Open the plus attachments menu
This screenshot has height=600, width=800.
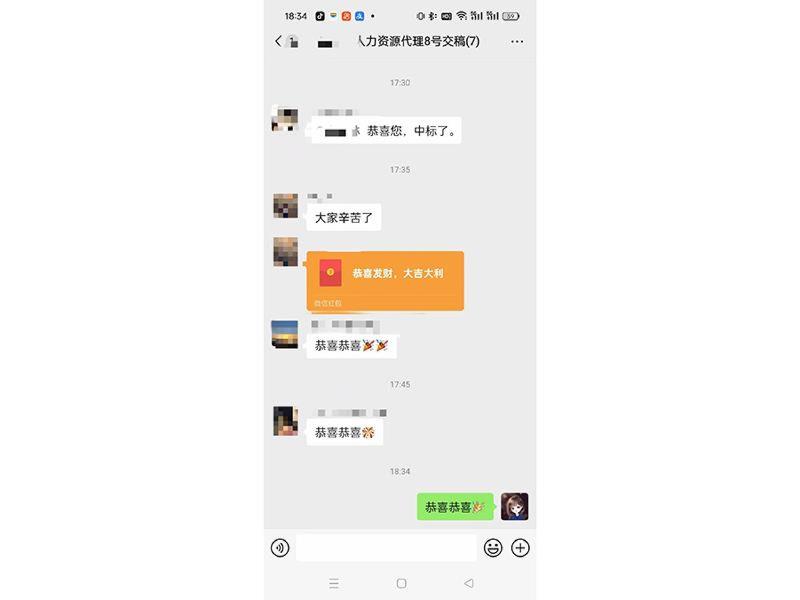(x=520, y=548)
